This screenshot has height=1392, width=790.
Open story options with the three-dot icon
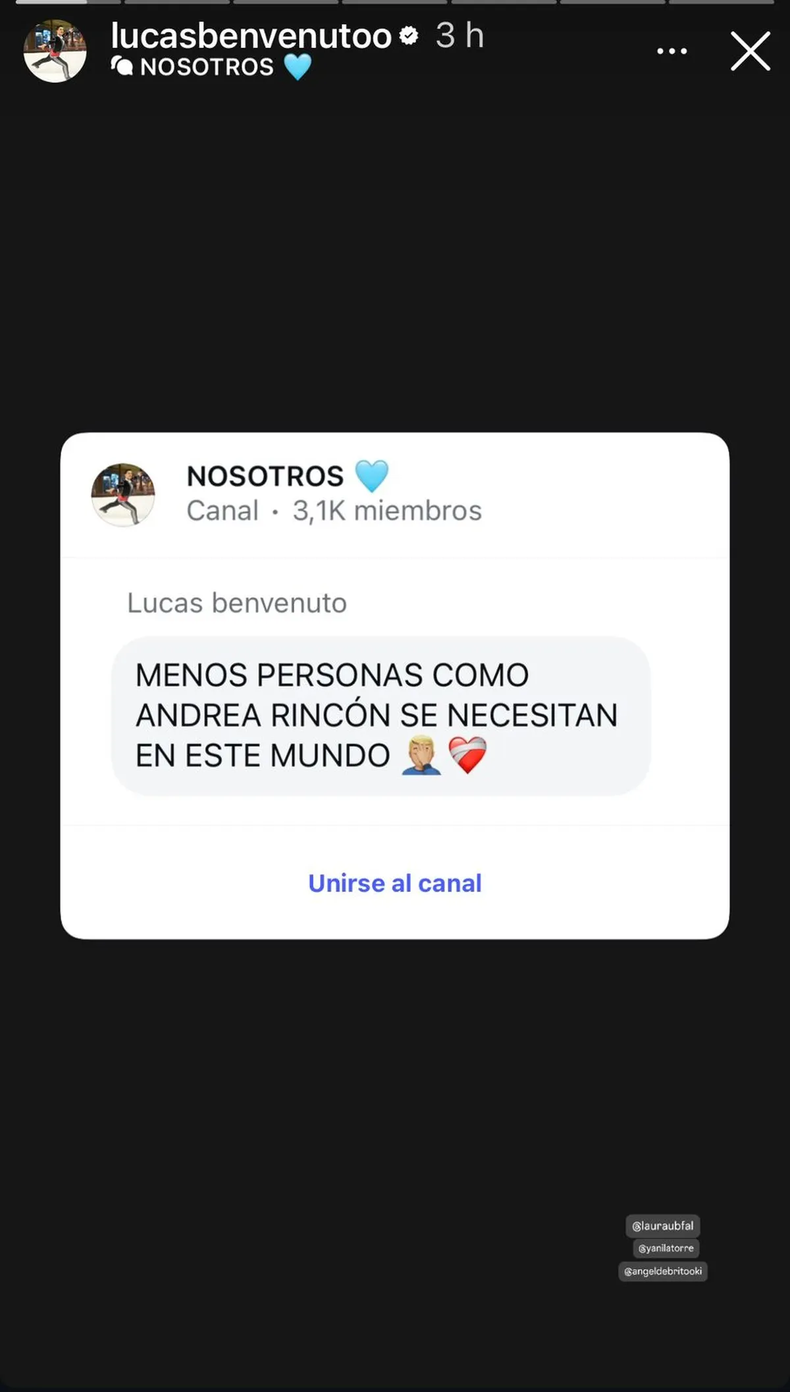pos(671,51)
